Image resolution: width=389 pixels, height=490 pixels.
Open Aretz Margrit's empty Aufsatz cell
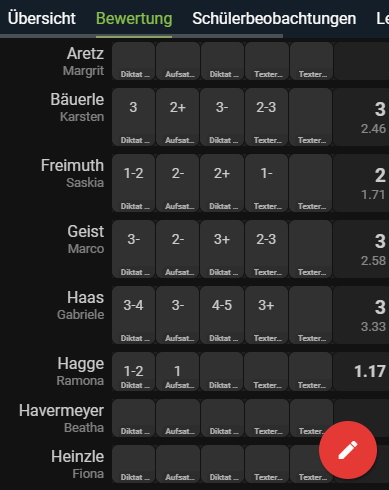click(178, 61)
